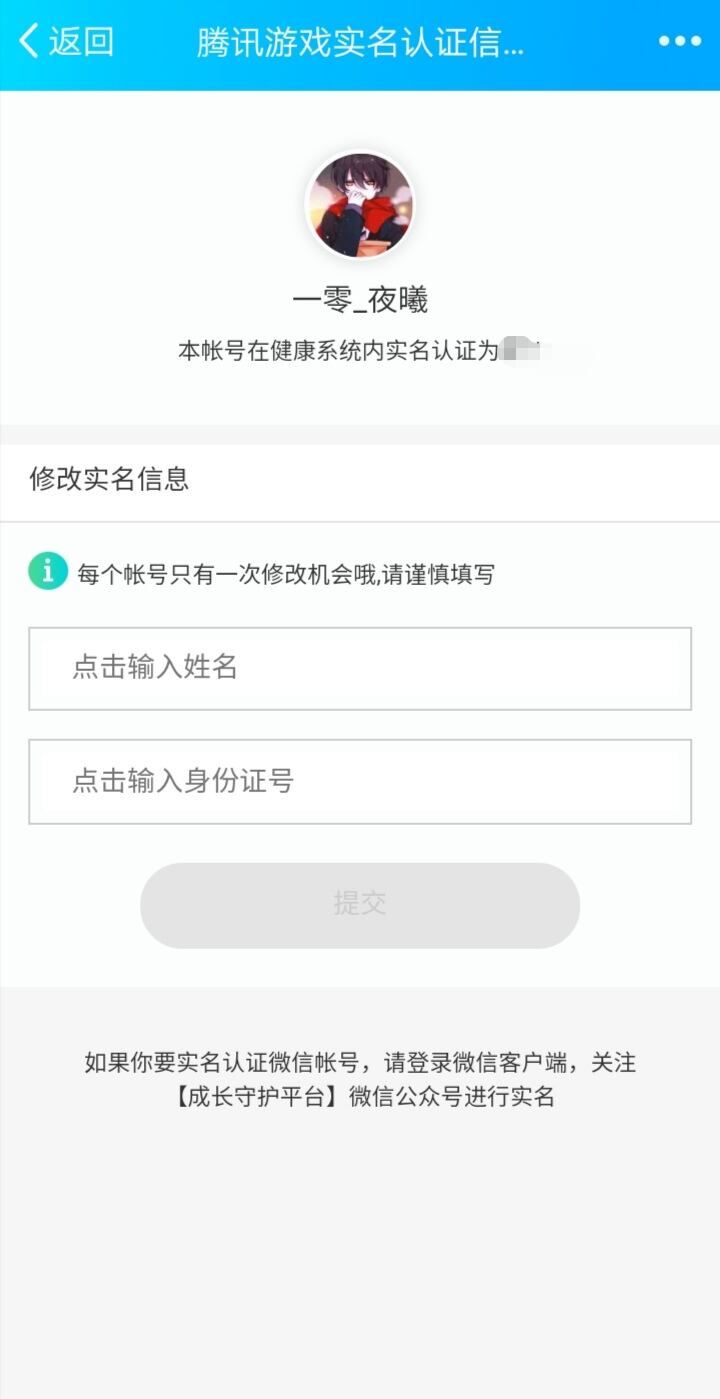This screenshot has height=1399, width=720.
Task: Tap the 点击输入身份证号 ID number field
Action: pos(360,781)
